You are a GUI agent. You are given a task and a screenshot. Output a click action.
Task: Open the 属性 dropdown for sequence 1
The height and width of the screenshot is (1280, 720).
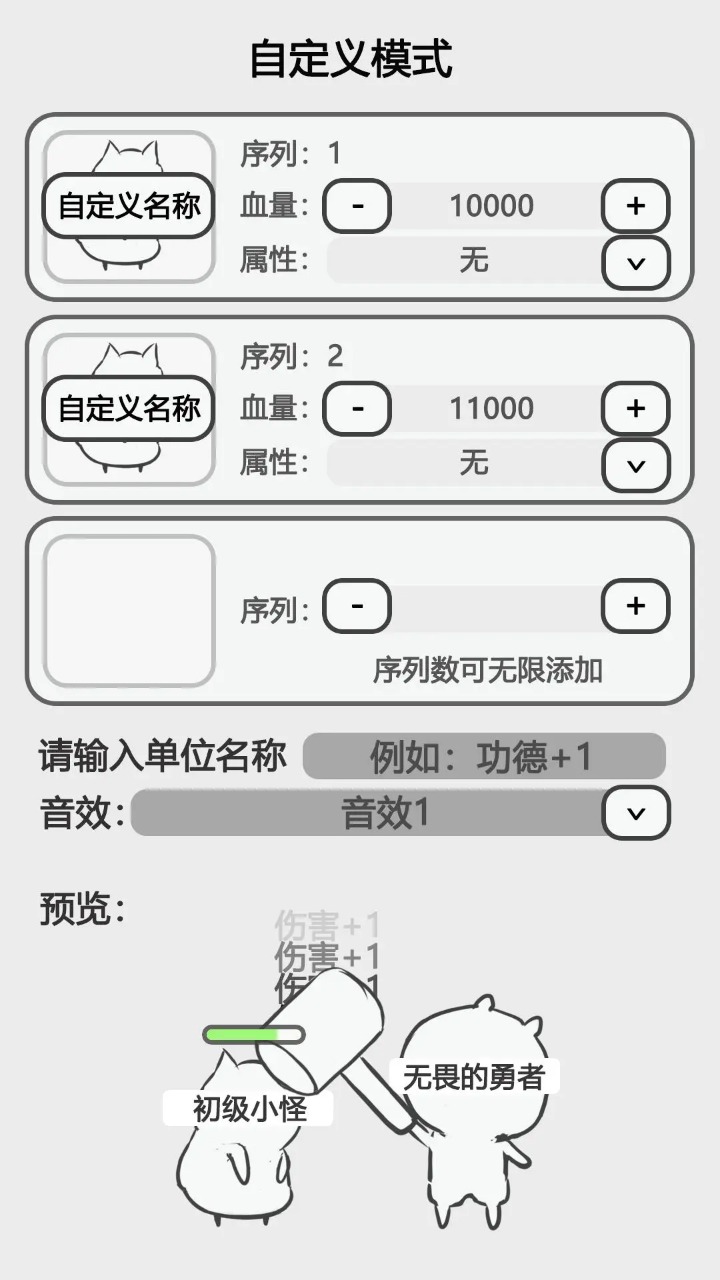pyautogui.click(x=634, y=262)
